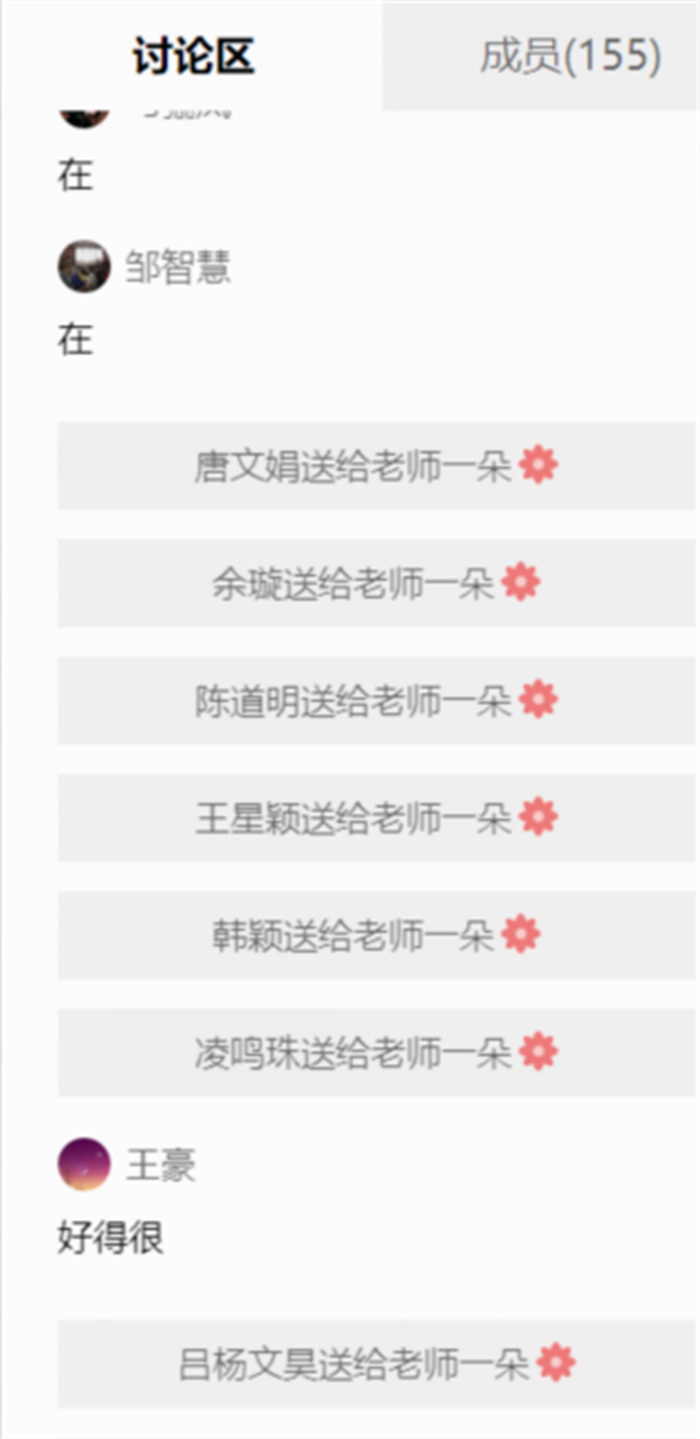
Task: View 王豪's profile avatar
Action: click(x=84, y=1164)
